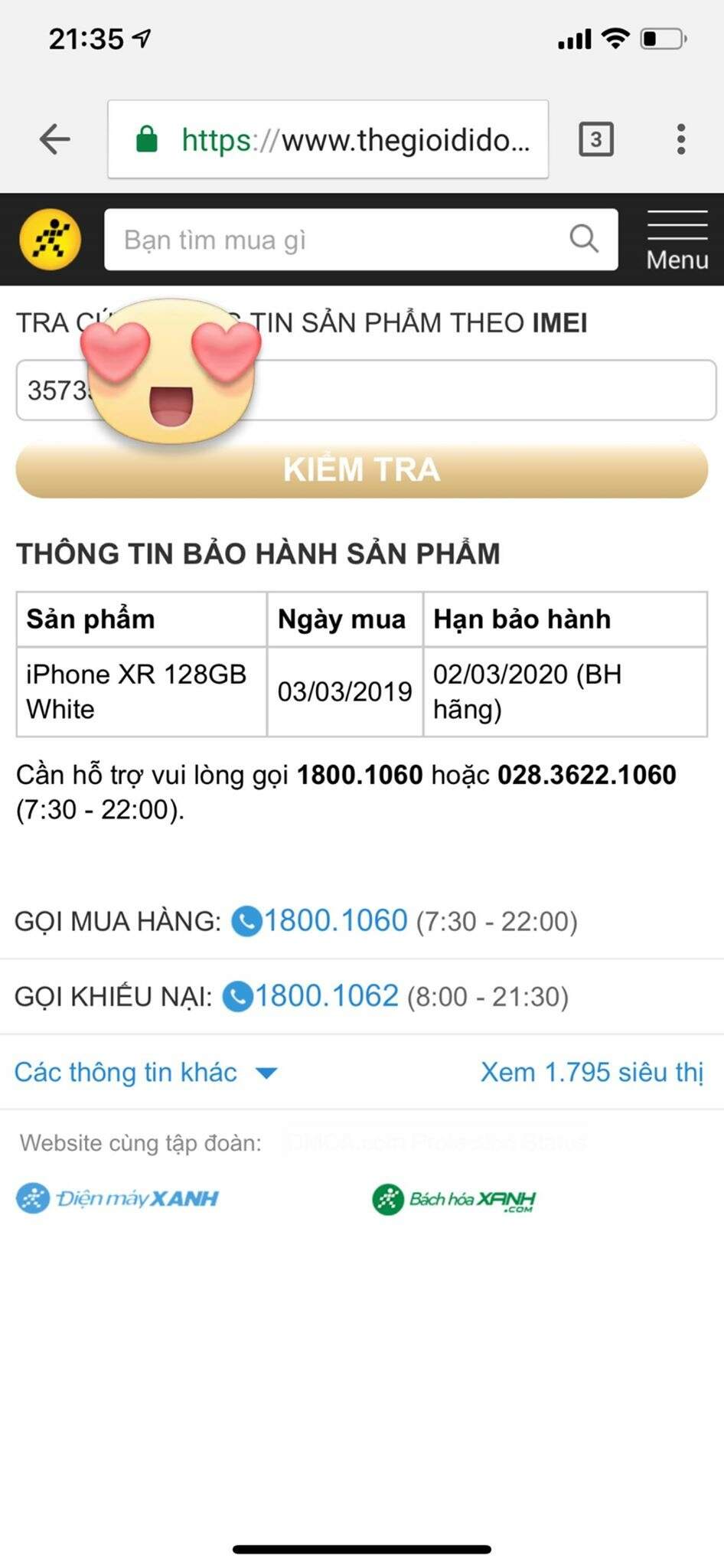Go back to the previous page
The width and height of the screenshot is (724, 1568).
click(55, 139)
